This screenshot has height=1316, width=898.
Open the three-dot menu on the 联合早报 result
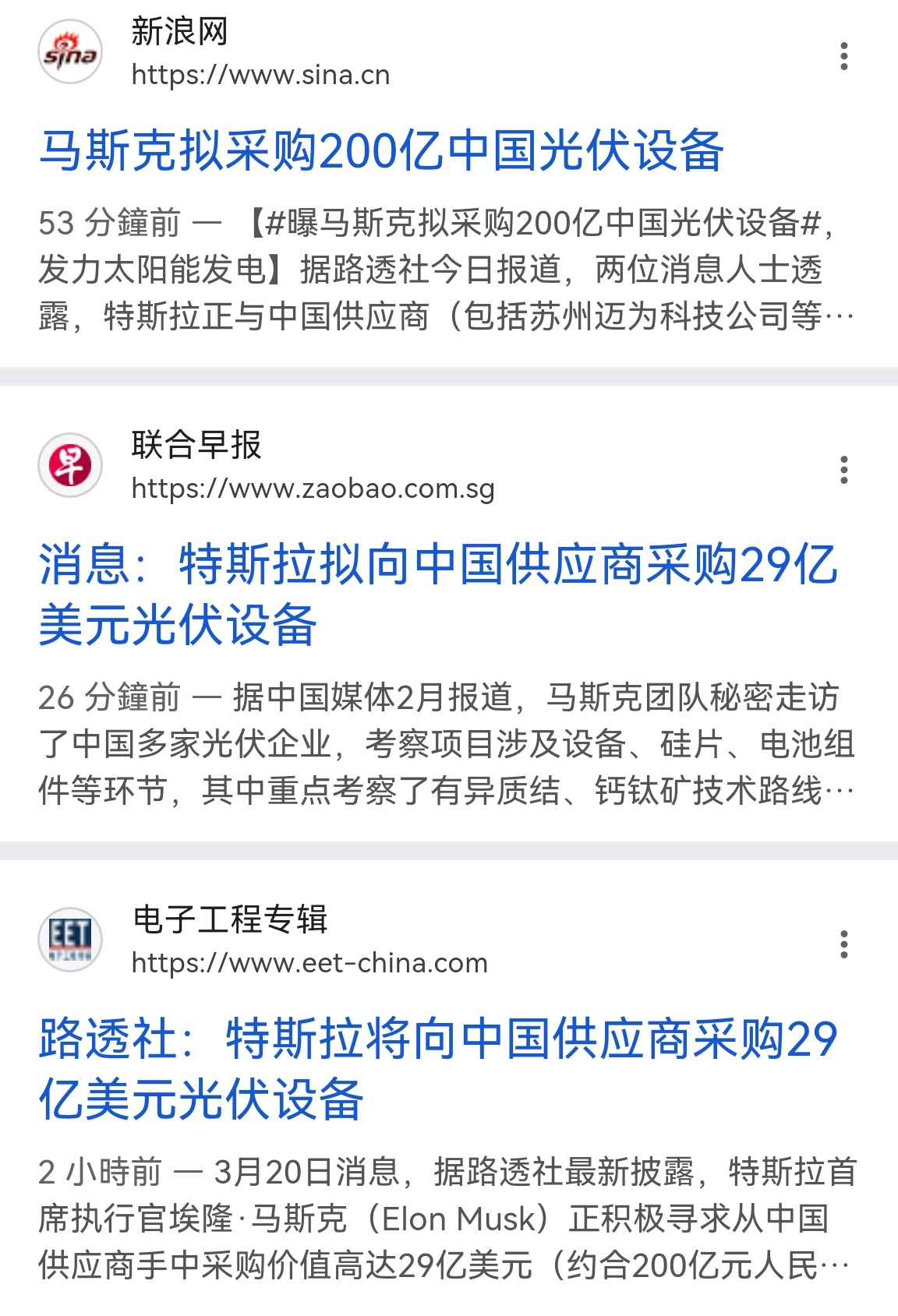[x=844, y=468]
